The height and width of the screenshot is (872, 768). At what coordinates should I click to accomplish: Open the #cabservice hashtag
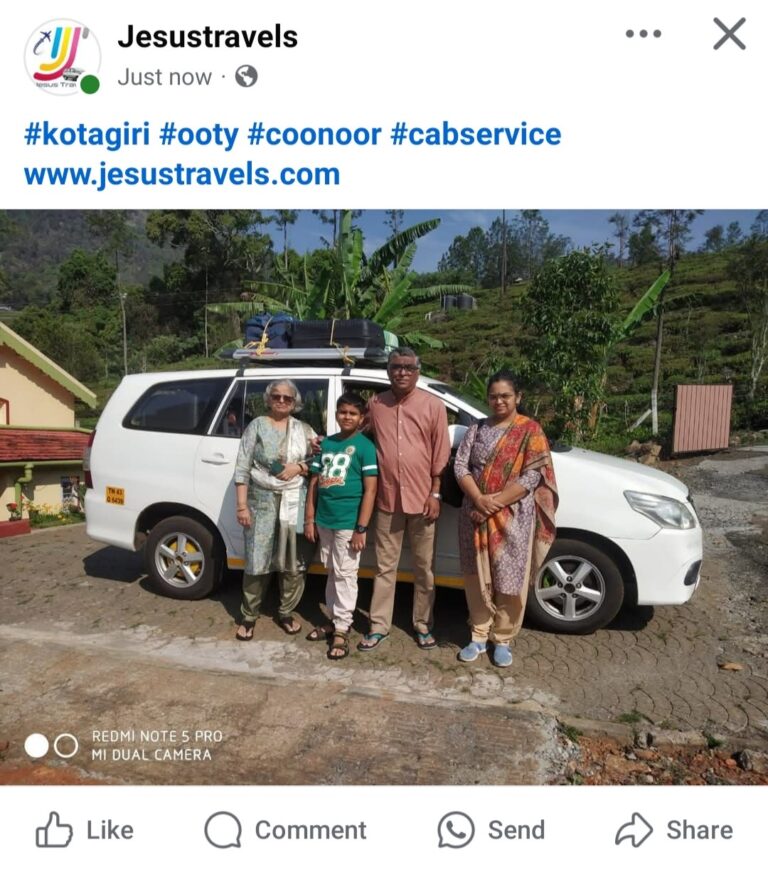point(475,134)
